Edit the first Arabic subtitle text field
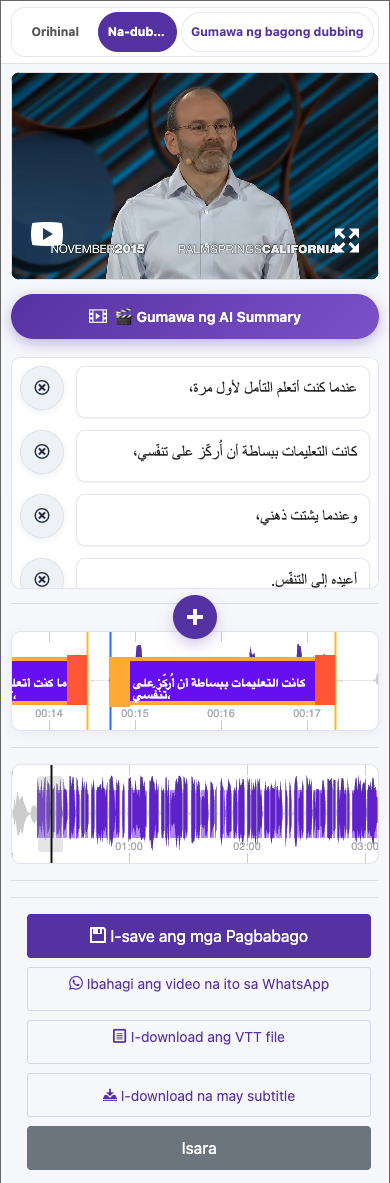 coord(223,392)
